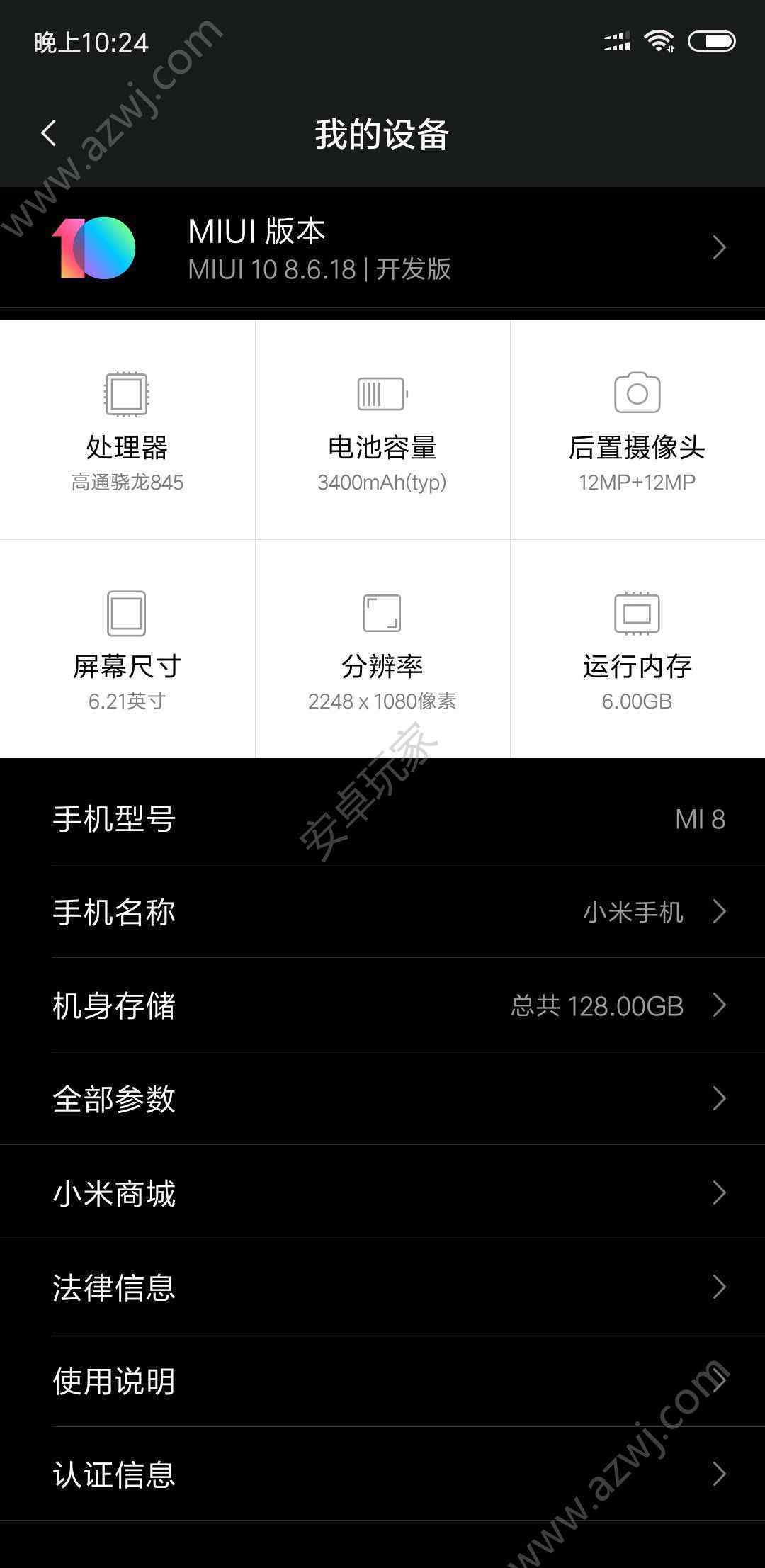Image resolution: width=765 pixels, height=1568 pixels.
Task: Go back from 我的设备 screen
Action: click(48, 133)
